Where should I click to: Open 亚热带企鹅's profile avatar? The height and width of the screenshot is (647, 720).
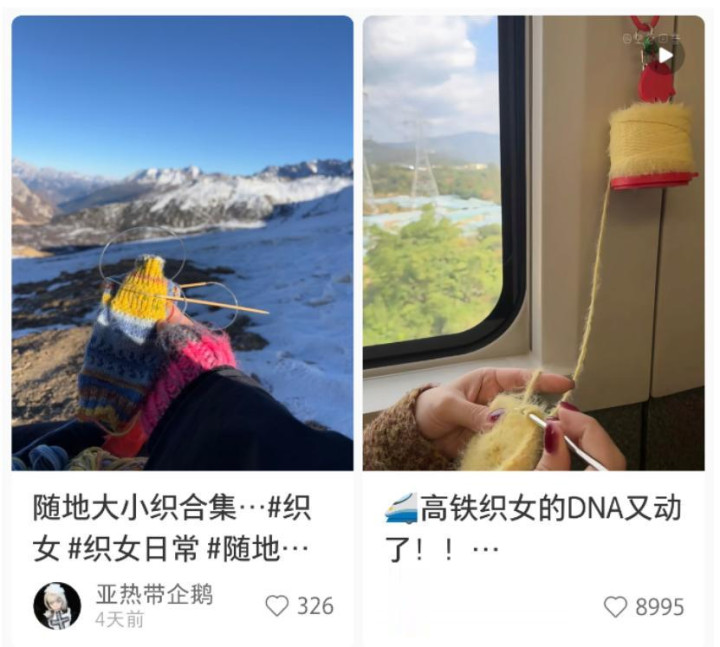tap(57, 606)
